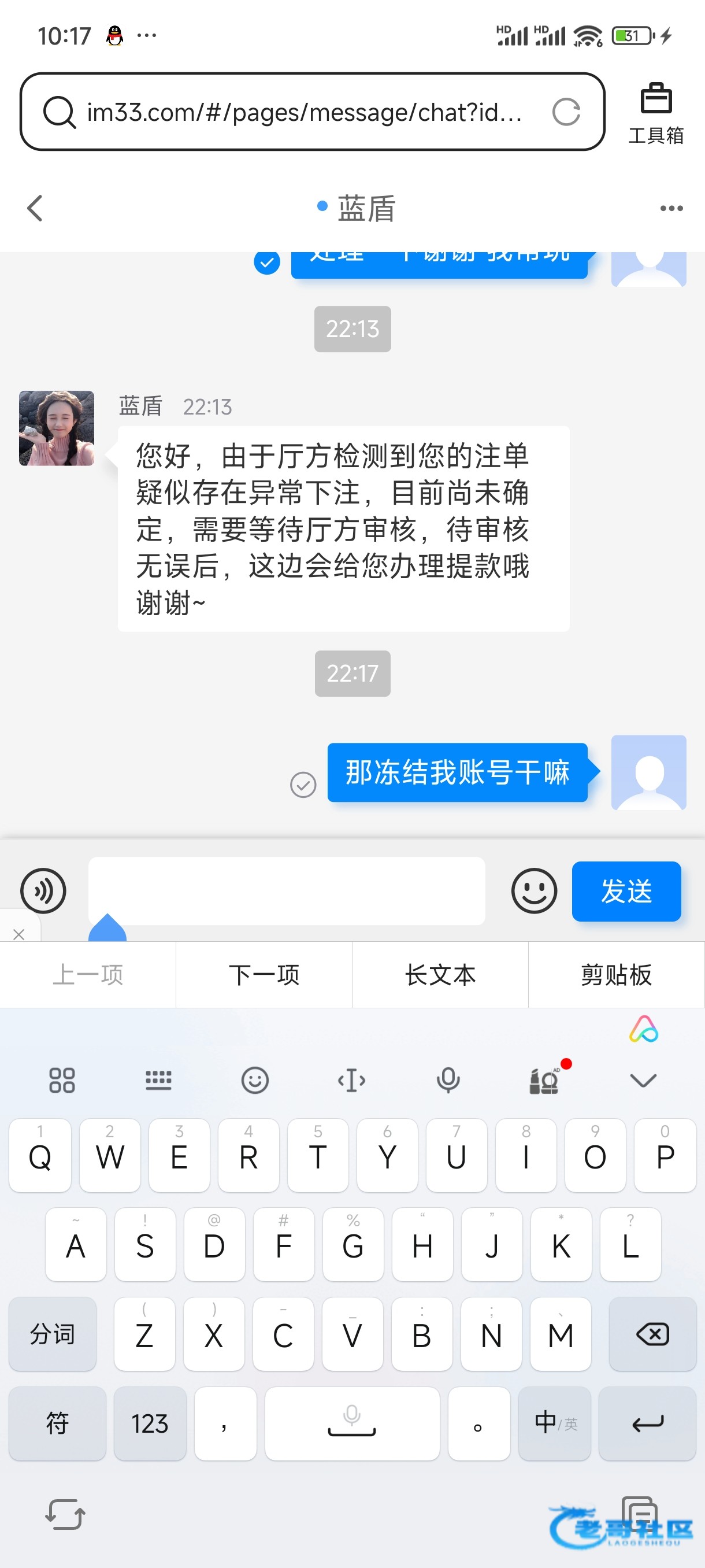Open the chat overflow menu
705x1568 pixels.
[x=671, y=209]
